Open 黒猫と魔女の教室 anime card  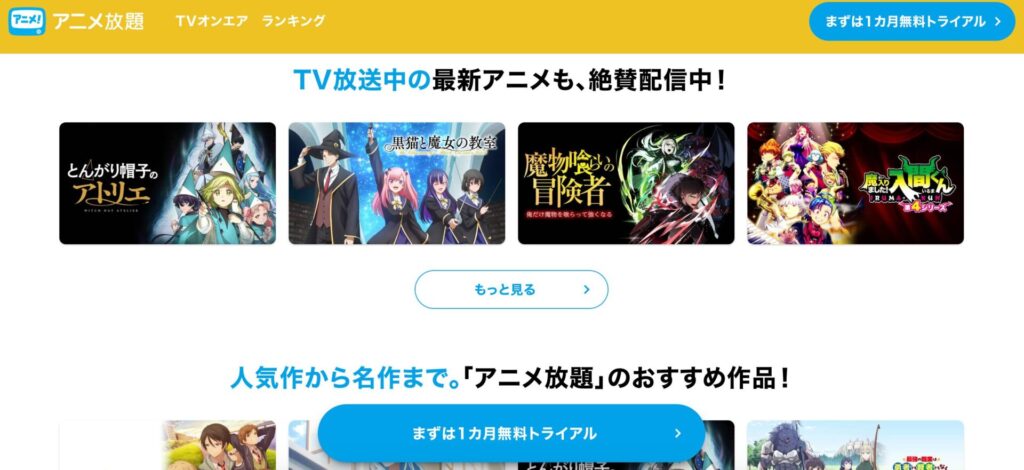coord(397,183)
